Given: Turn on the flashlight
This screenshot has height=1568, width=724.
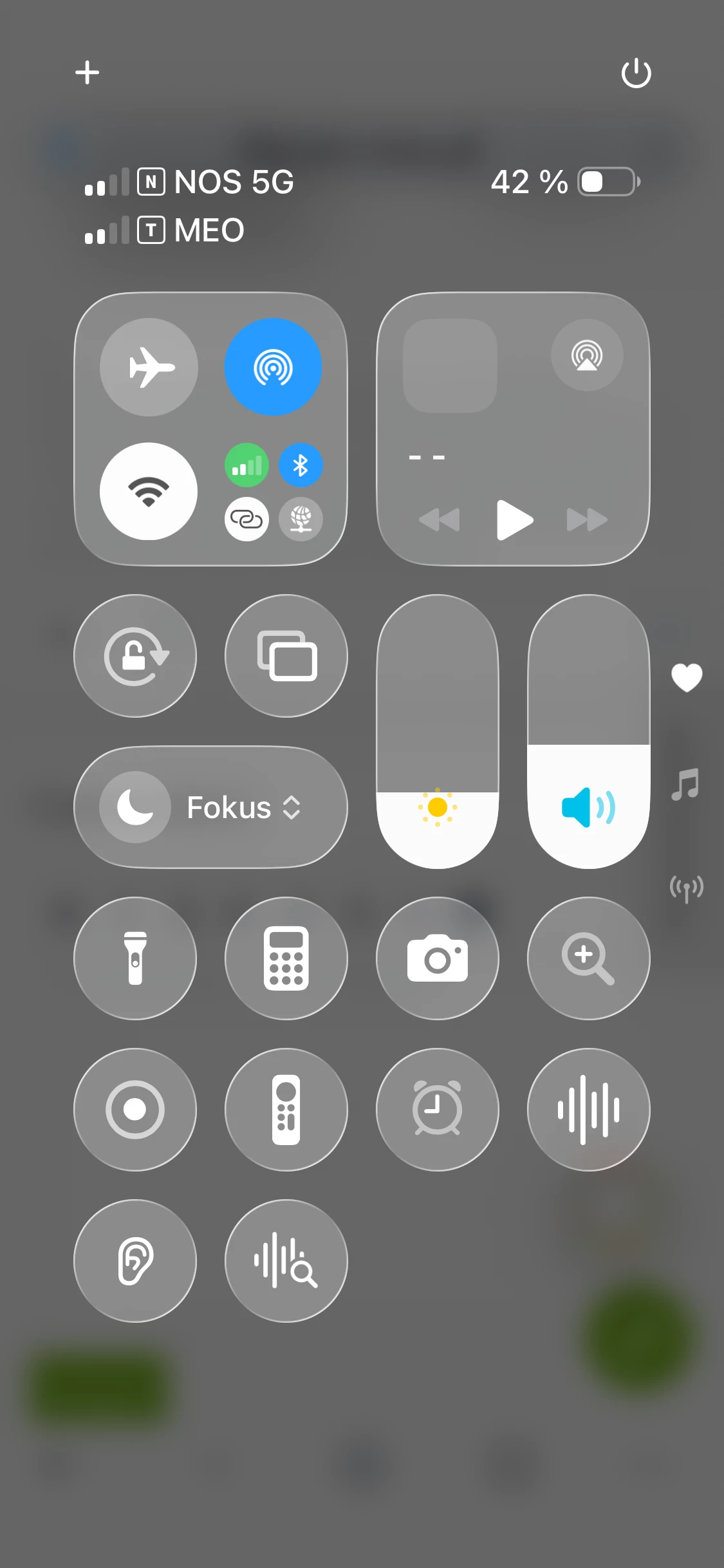Looking at the screenshot, I should click(135, 958).
